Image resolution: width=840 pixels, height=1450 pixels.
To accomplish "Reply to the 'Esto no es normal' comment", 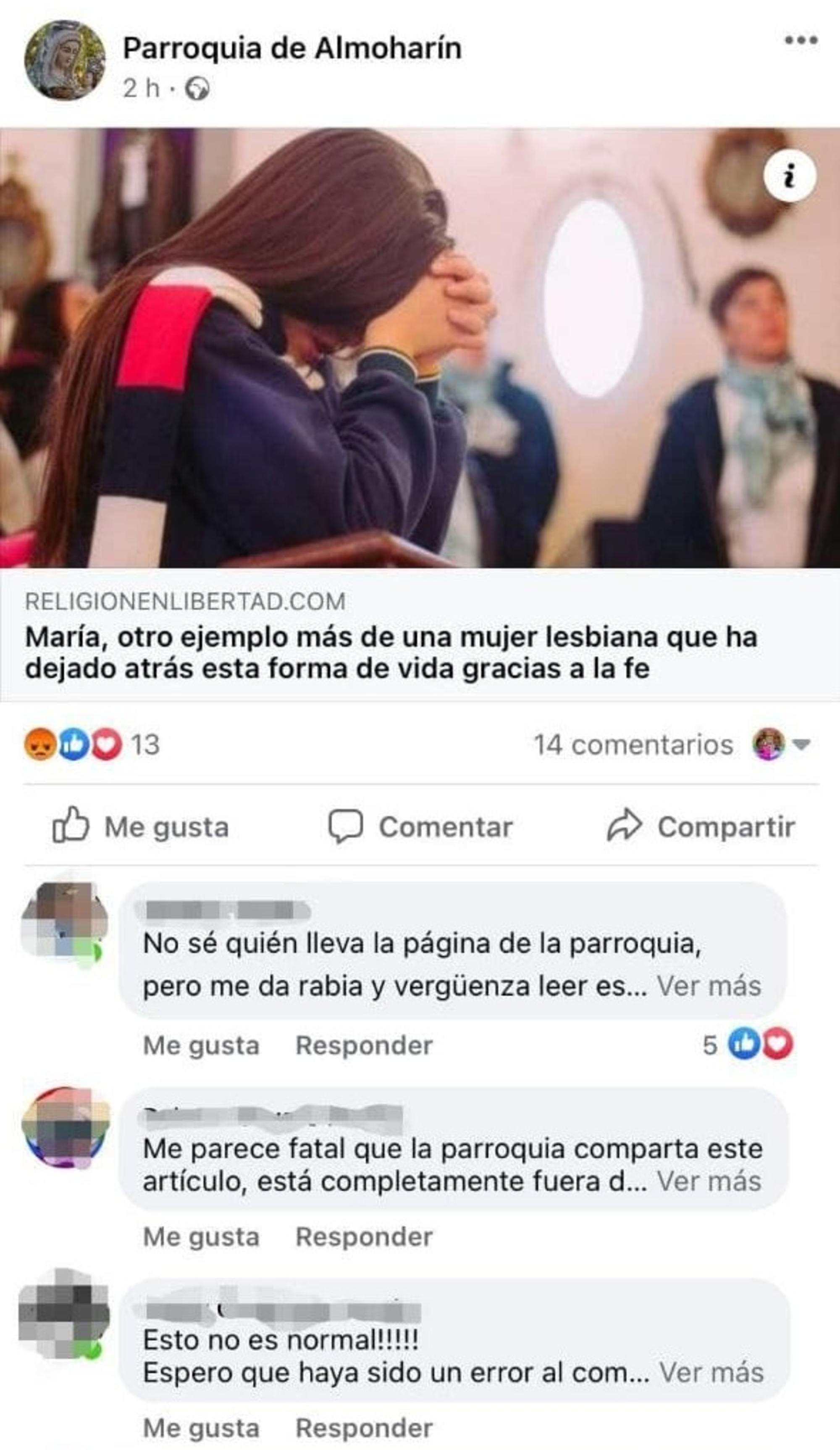I will click(364, 1428).
